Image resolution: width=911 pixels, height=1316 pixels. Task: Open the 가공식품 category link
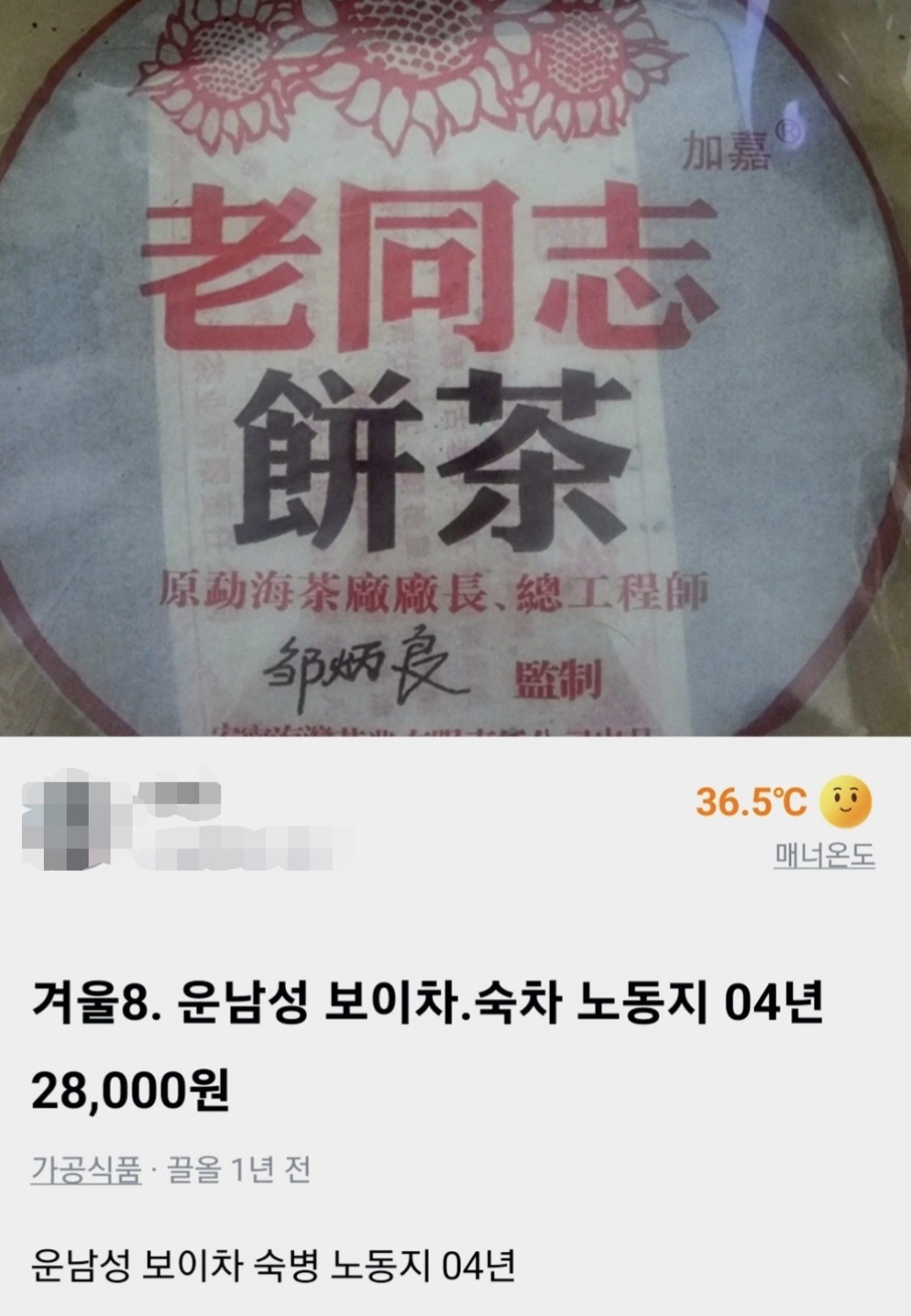[87, 1169]
